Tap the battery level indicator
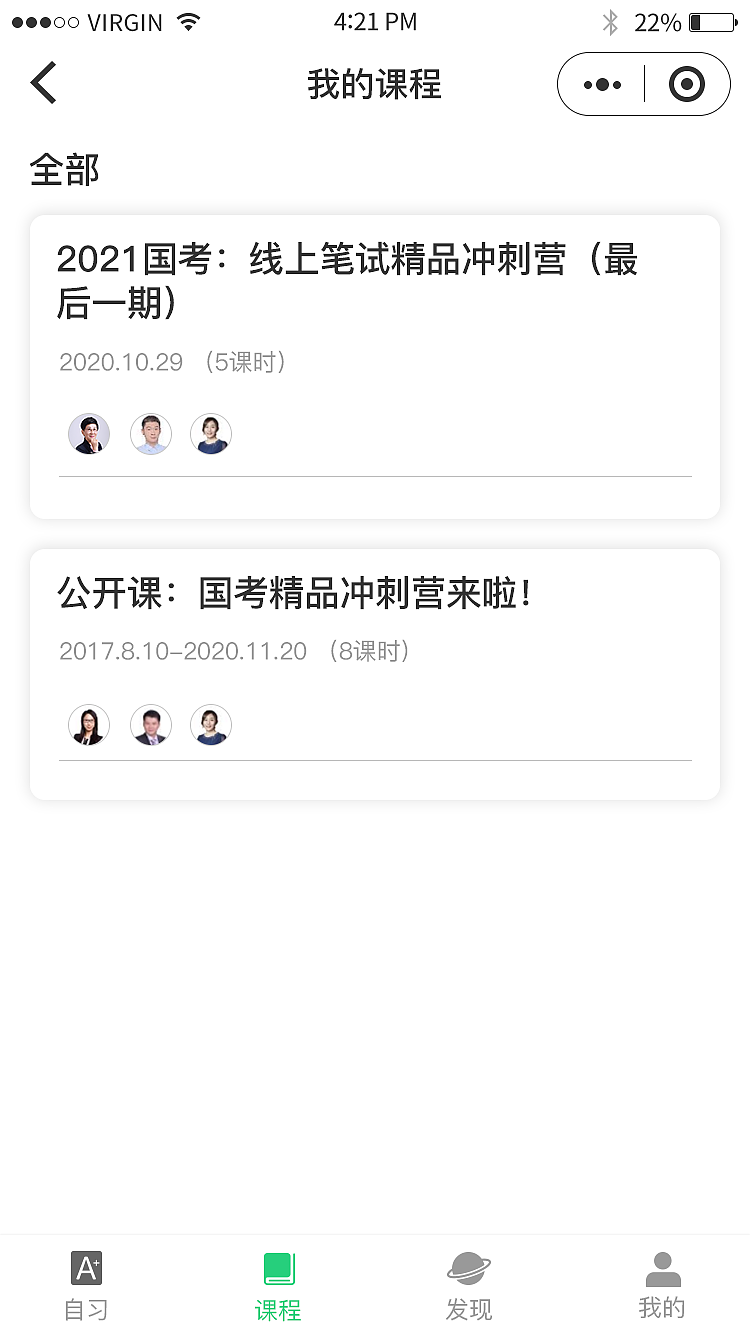 point(710,21)
